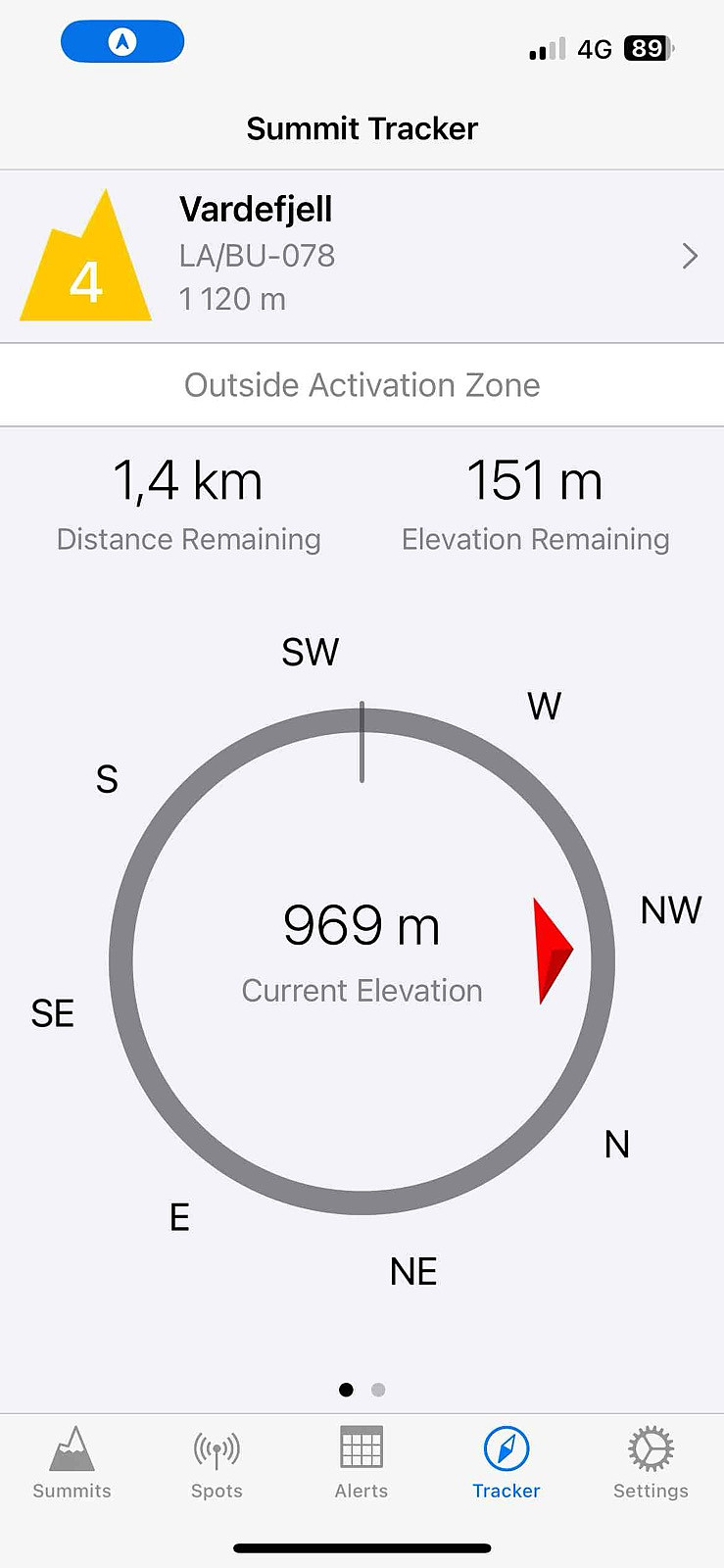Open Vardefjell summit details
Image resolution: width=724 pixels, height=1568 pixels.
(x=362, y=257)
